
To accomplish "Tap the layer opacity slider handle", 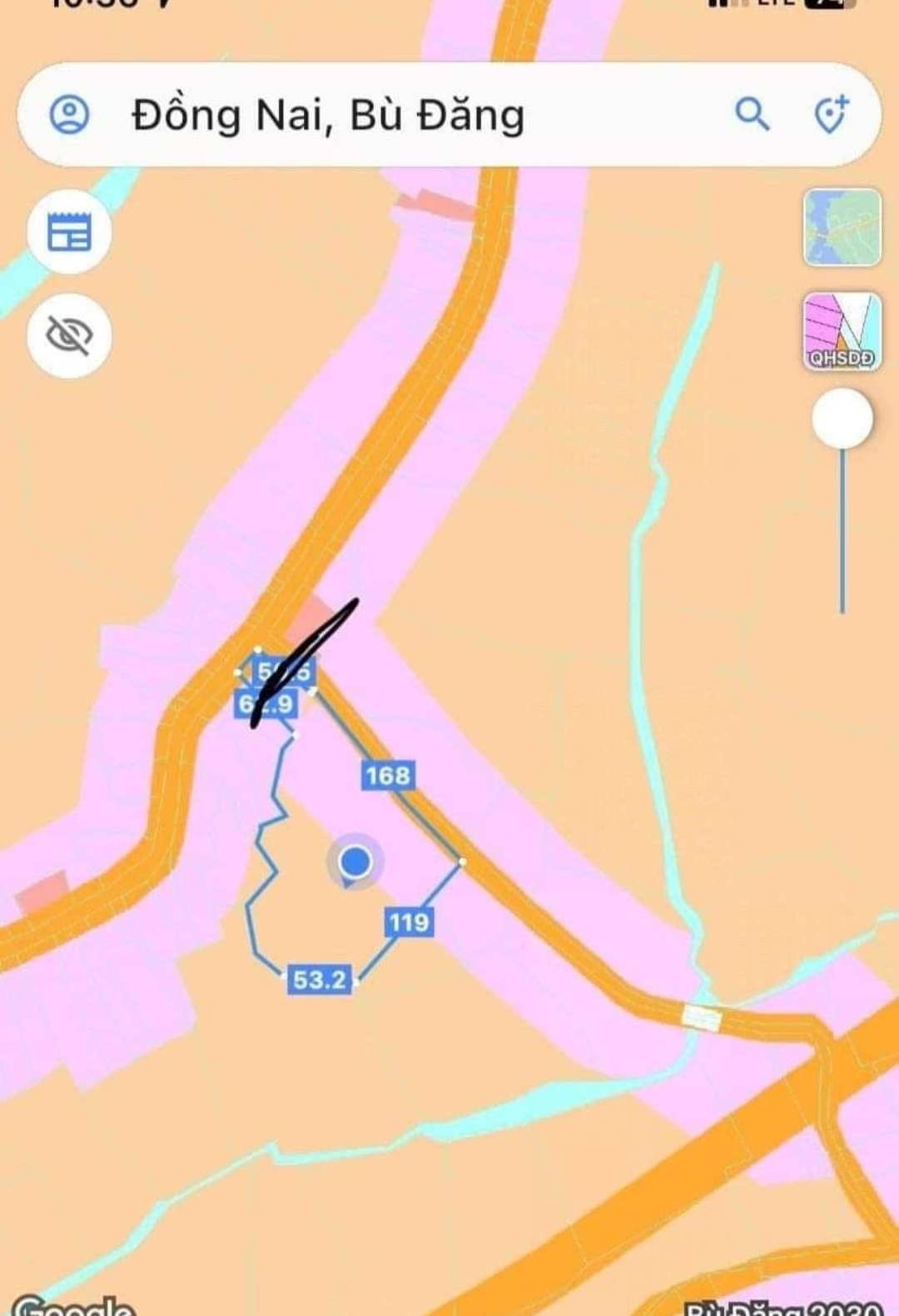I will pos(842,419).
